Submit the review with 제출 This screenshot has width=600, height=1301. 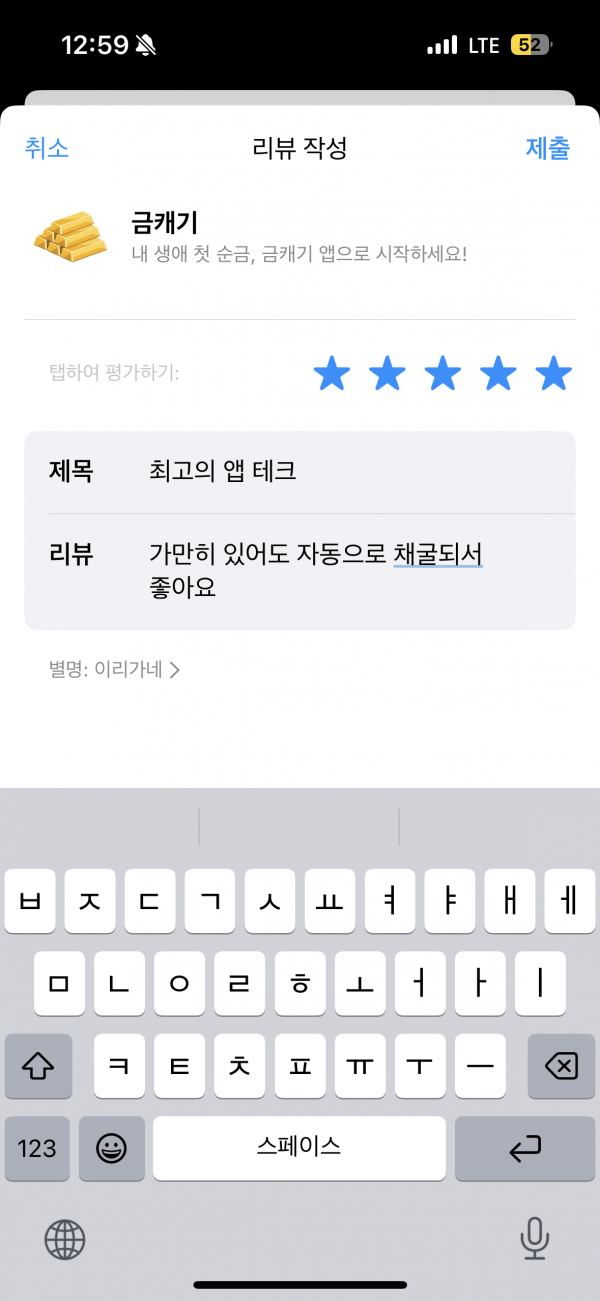click(548, 148)
